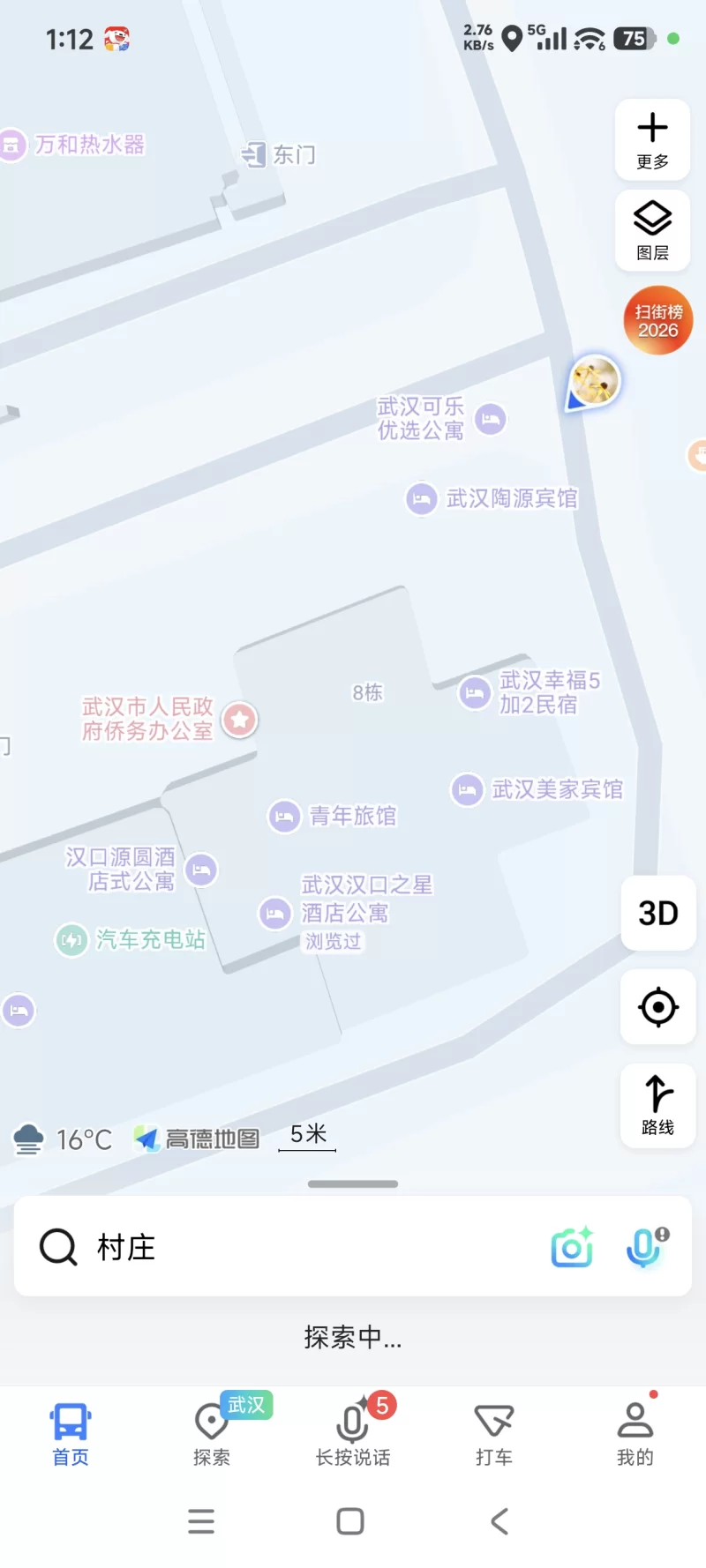Open the 更多 plus menu

tap(652, 139)
